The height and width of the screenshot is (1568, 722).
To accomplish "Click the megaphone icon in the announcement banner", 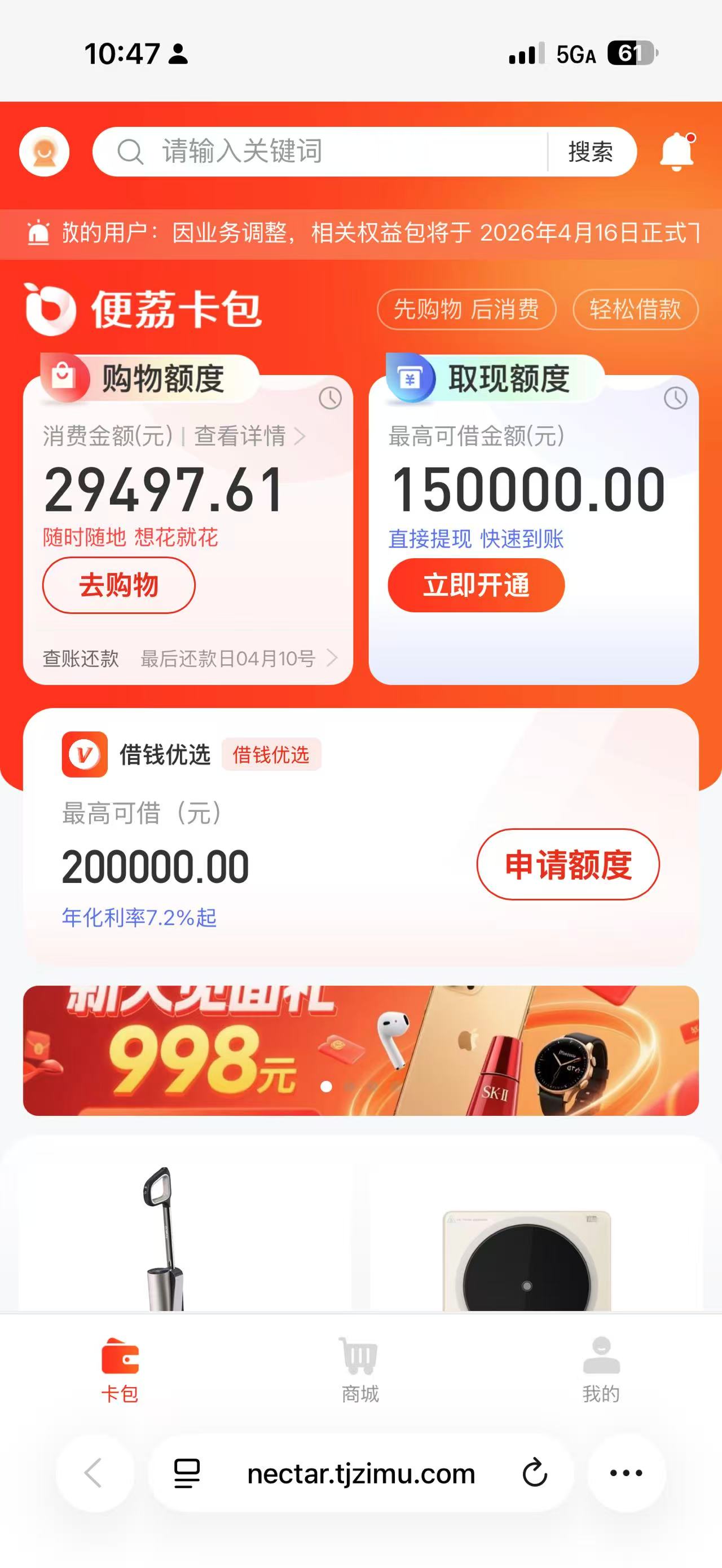I will point(39,231).
